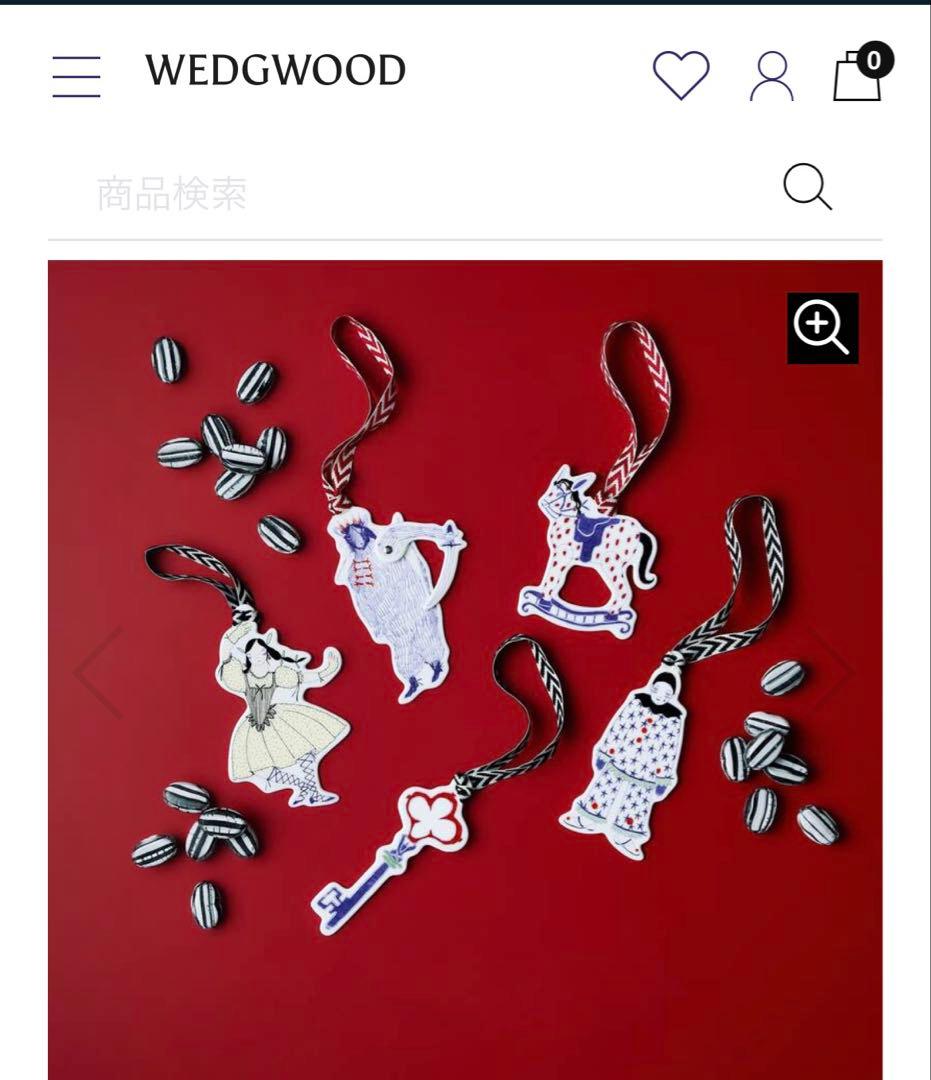931x1080 pixels.
Task: Tap the Wedgwood logo to go home
Action: tap(275, 71)
